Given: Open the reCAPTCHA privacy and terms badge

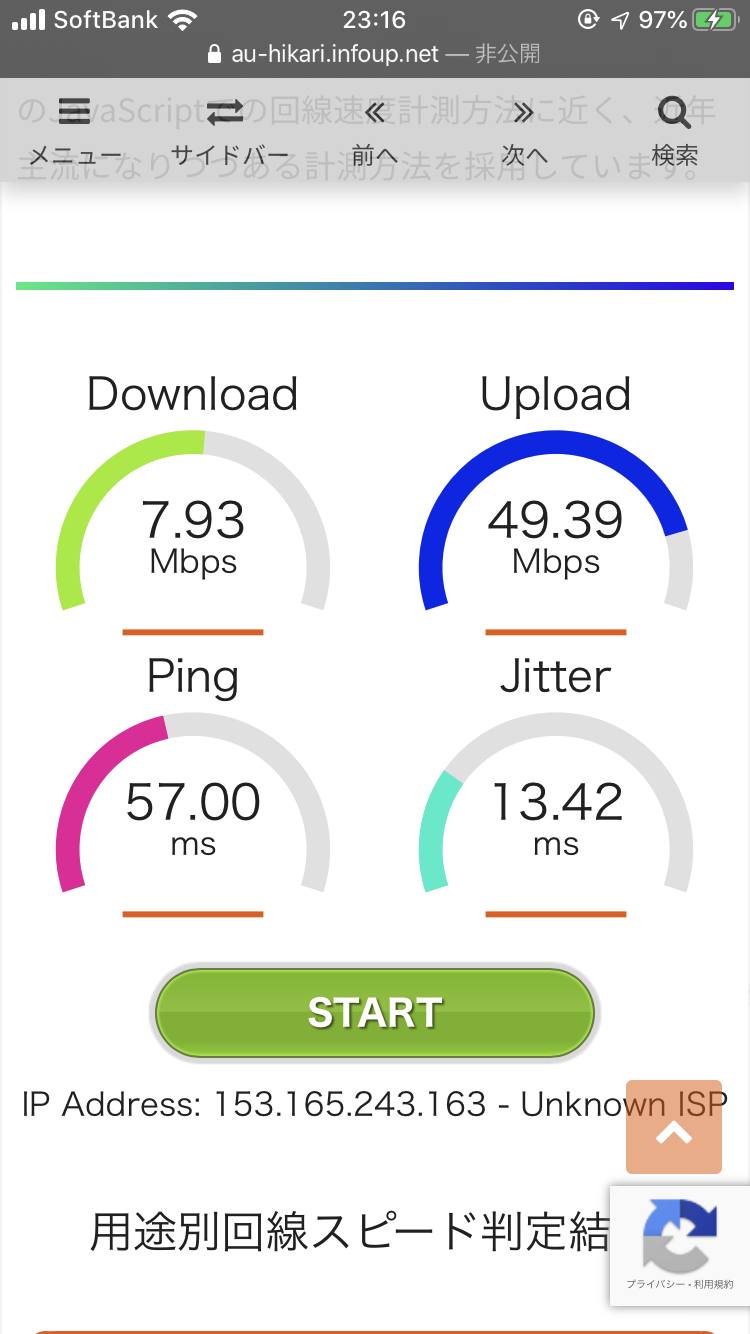Looking at the screenshot, I should click(680, 1245).
